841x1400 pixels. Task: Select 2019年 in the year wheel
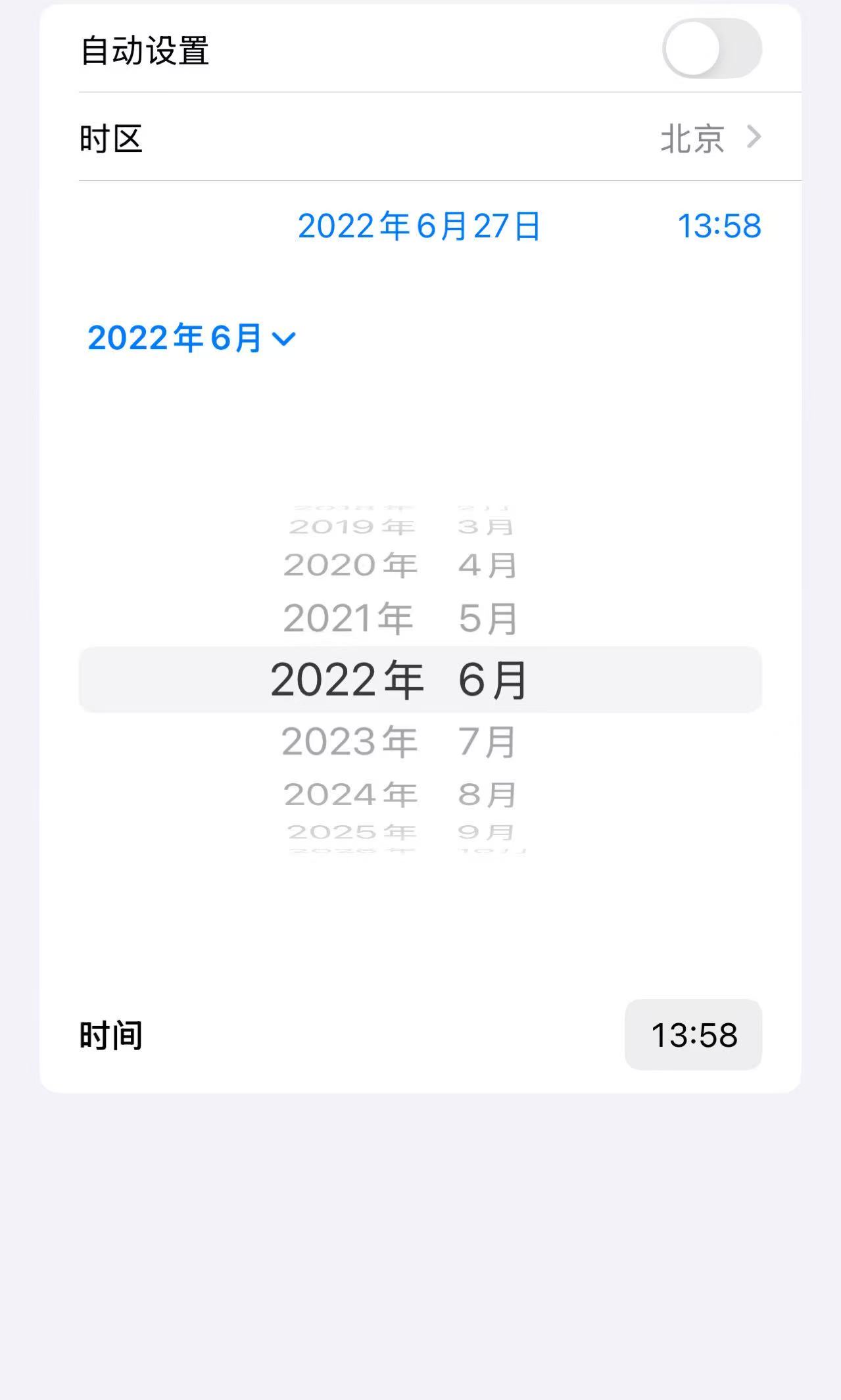(x=349, y=526)
